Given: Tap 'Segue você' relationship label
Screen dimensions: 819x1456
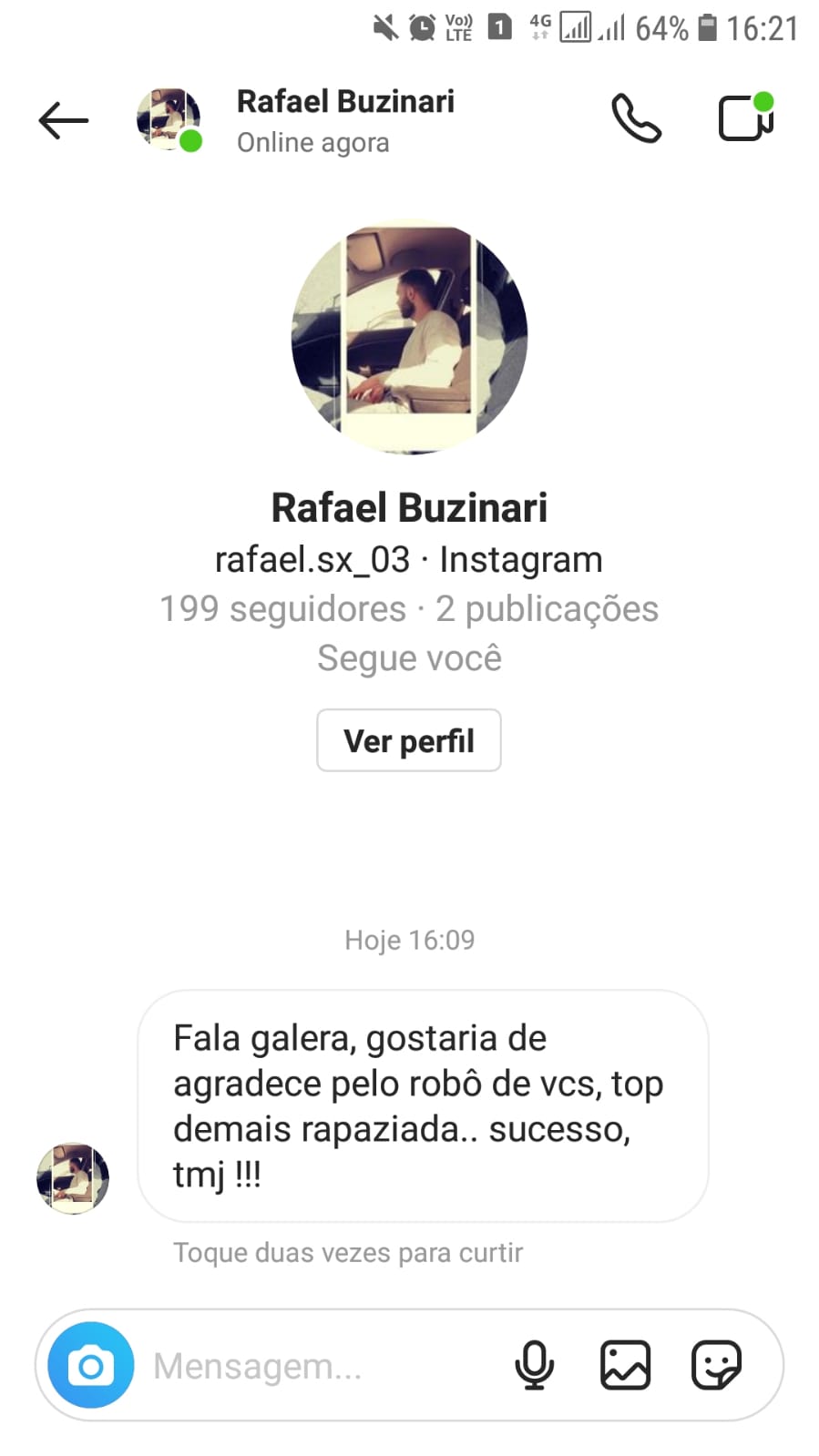Looking at the screenshot, I should coord(409,657).
